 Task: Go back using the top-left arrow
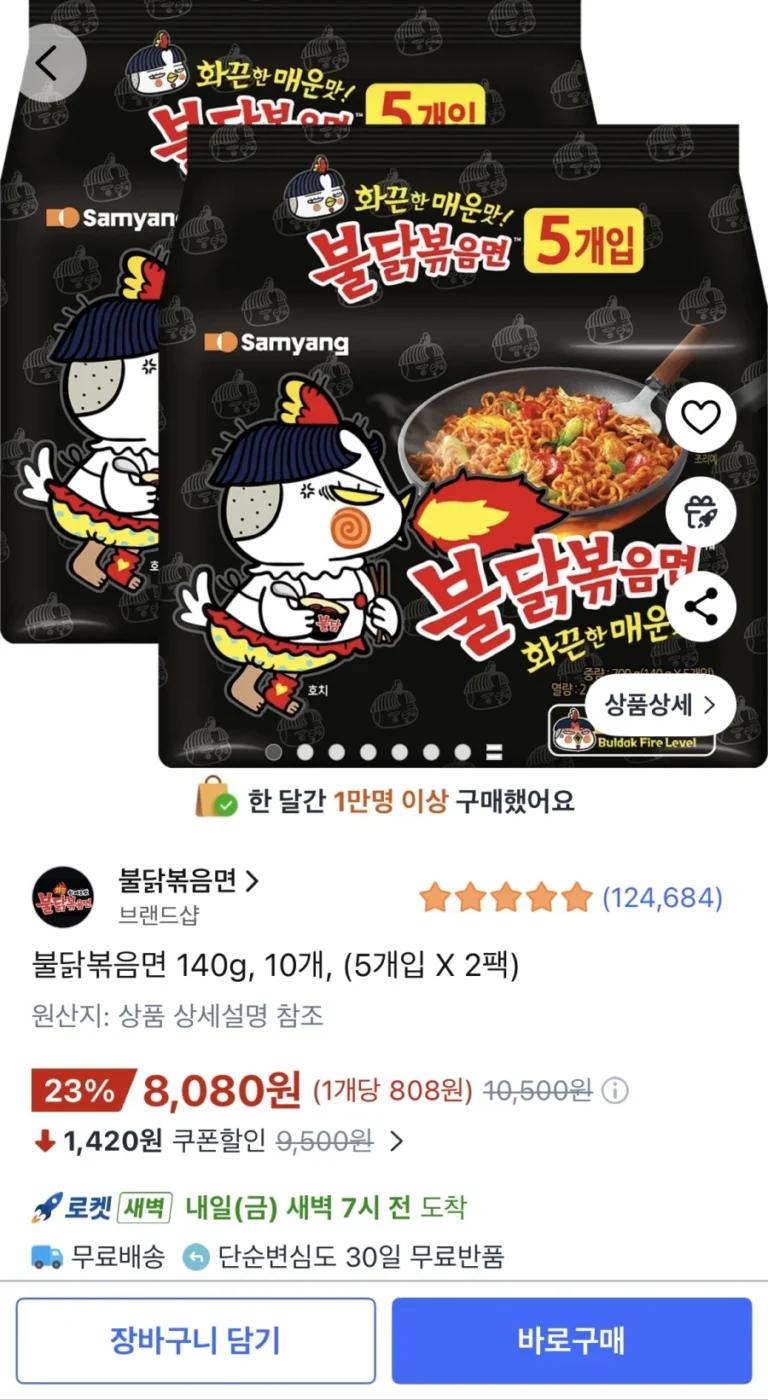[46, 62]
